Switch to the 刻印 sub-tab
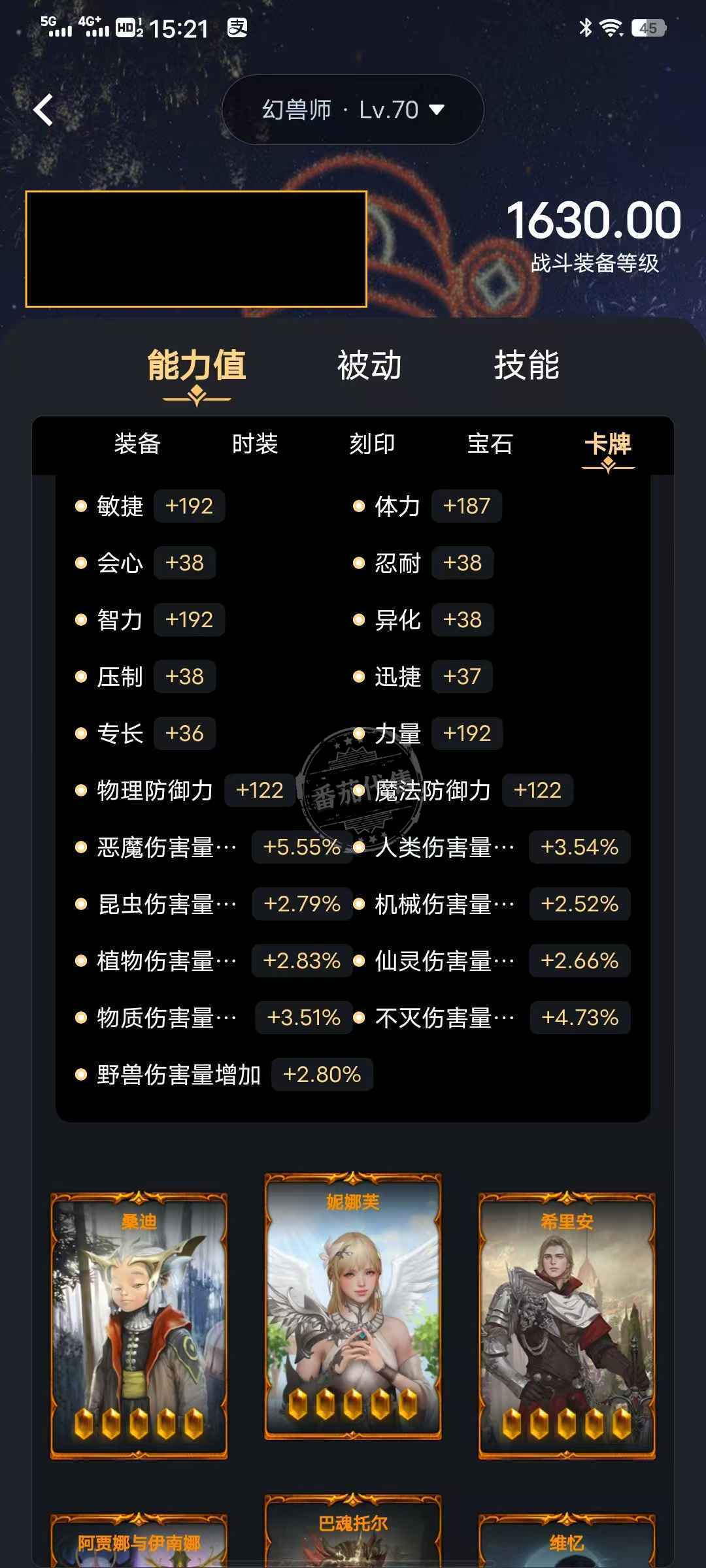The height and width of the screenshot is (1568, 706). (x=372, y=444)
